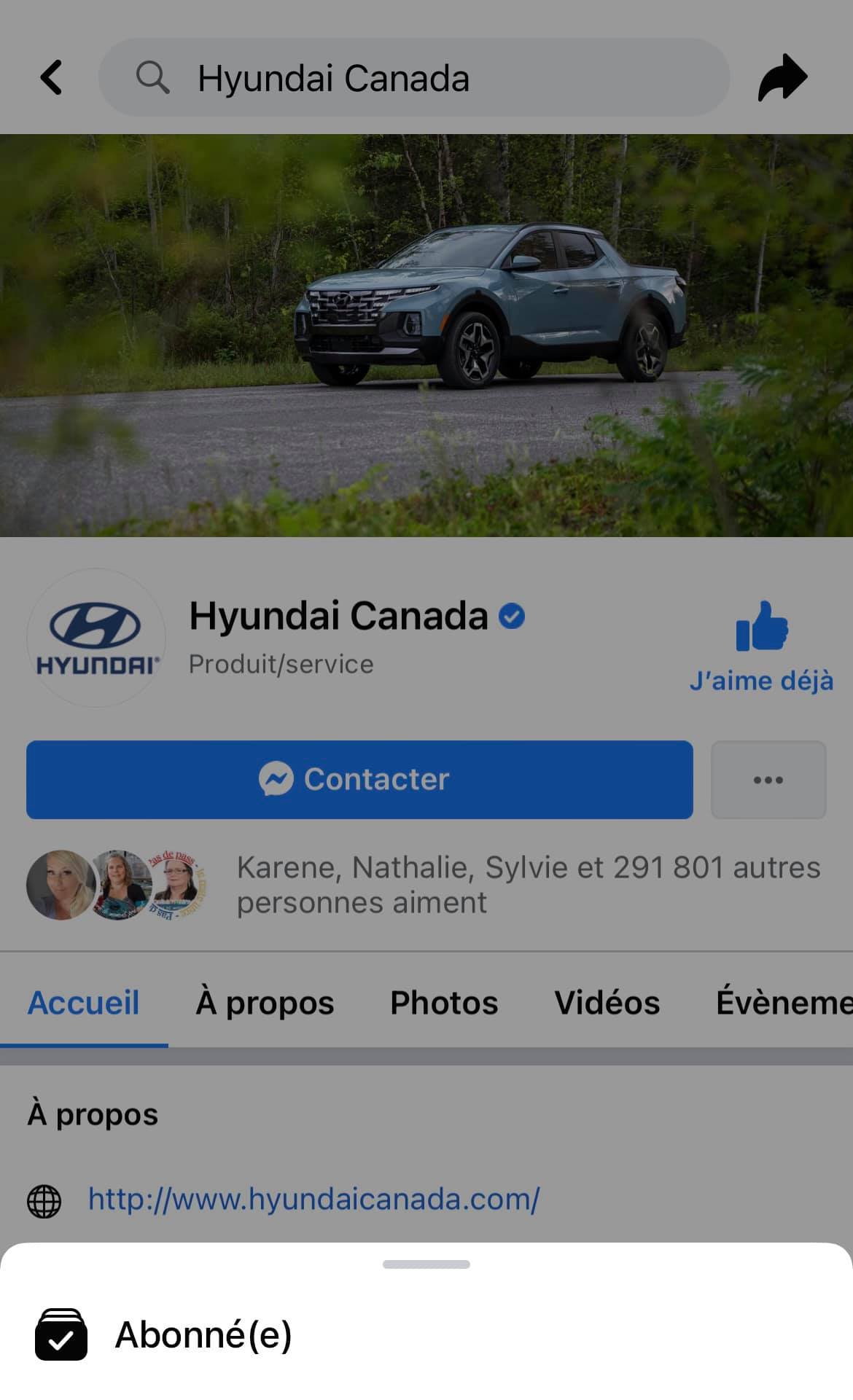The width and height of the screenshot is (853, 1400).
Task: Open the Hyundai Canada search field
Action: pyautogui.click(x=413, y=77)
